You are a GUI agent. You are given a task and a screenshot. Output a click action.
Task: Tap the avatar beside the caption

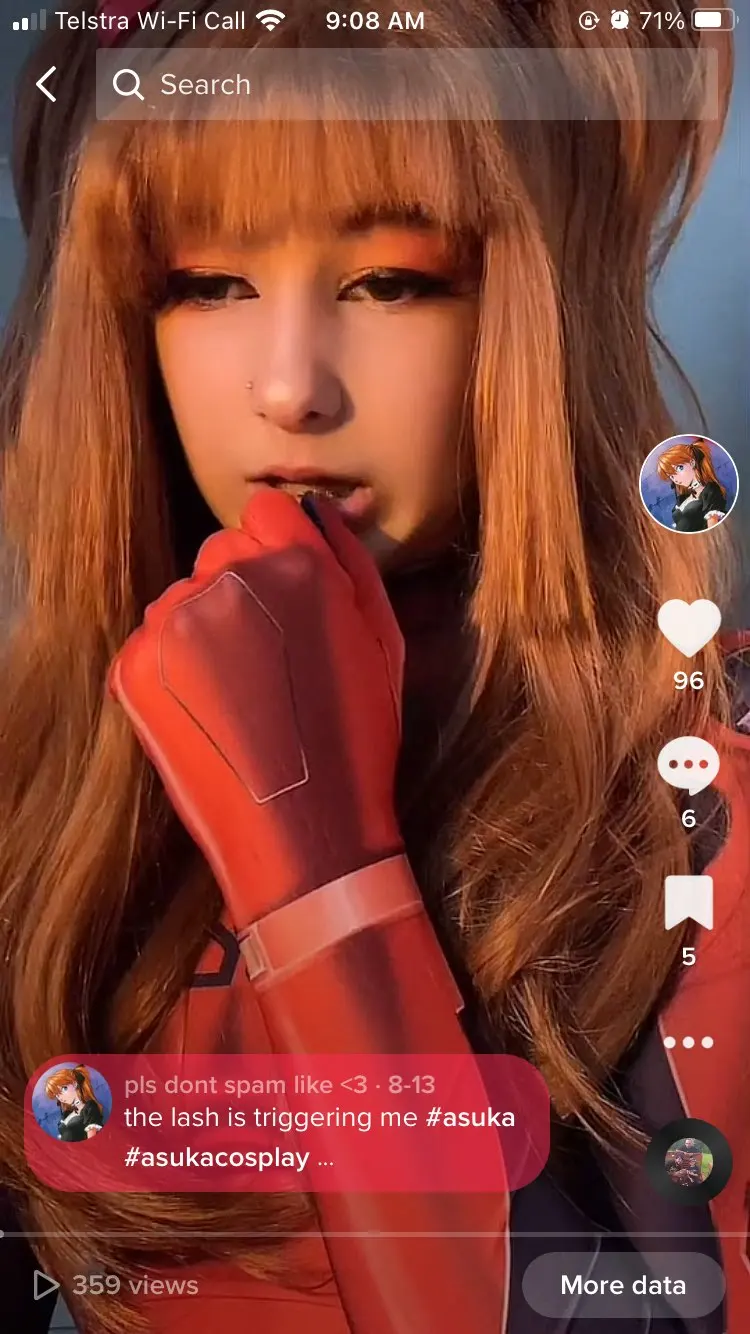click(72, 1102)
